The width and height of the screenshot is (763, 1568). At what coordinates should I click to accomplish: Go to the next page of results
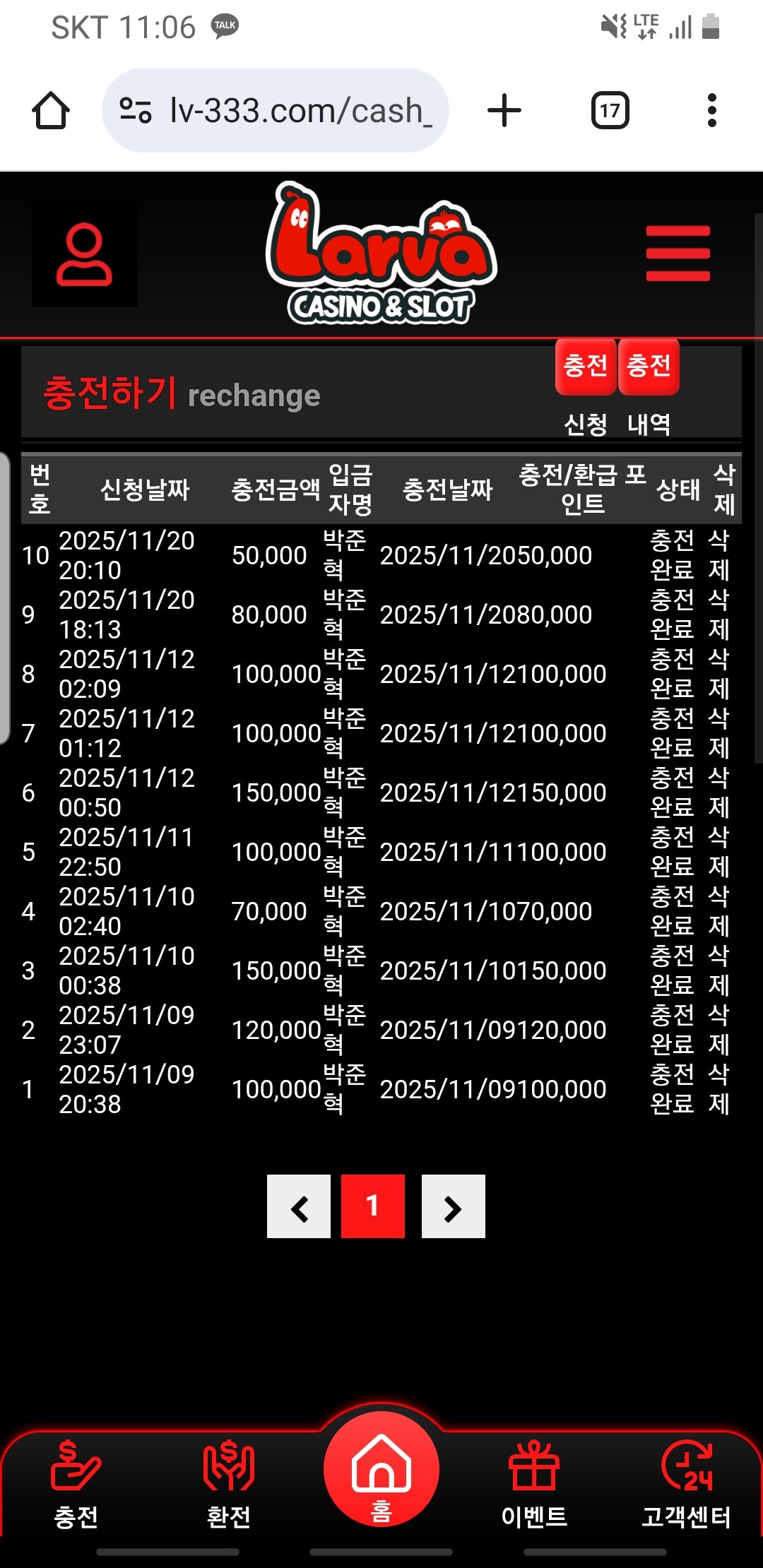[453, 1206]
